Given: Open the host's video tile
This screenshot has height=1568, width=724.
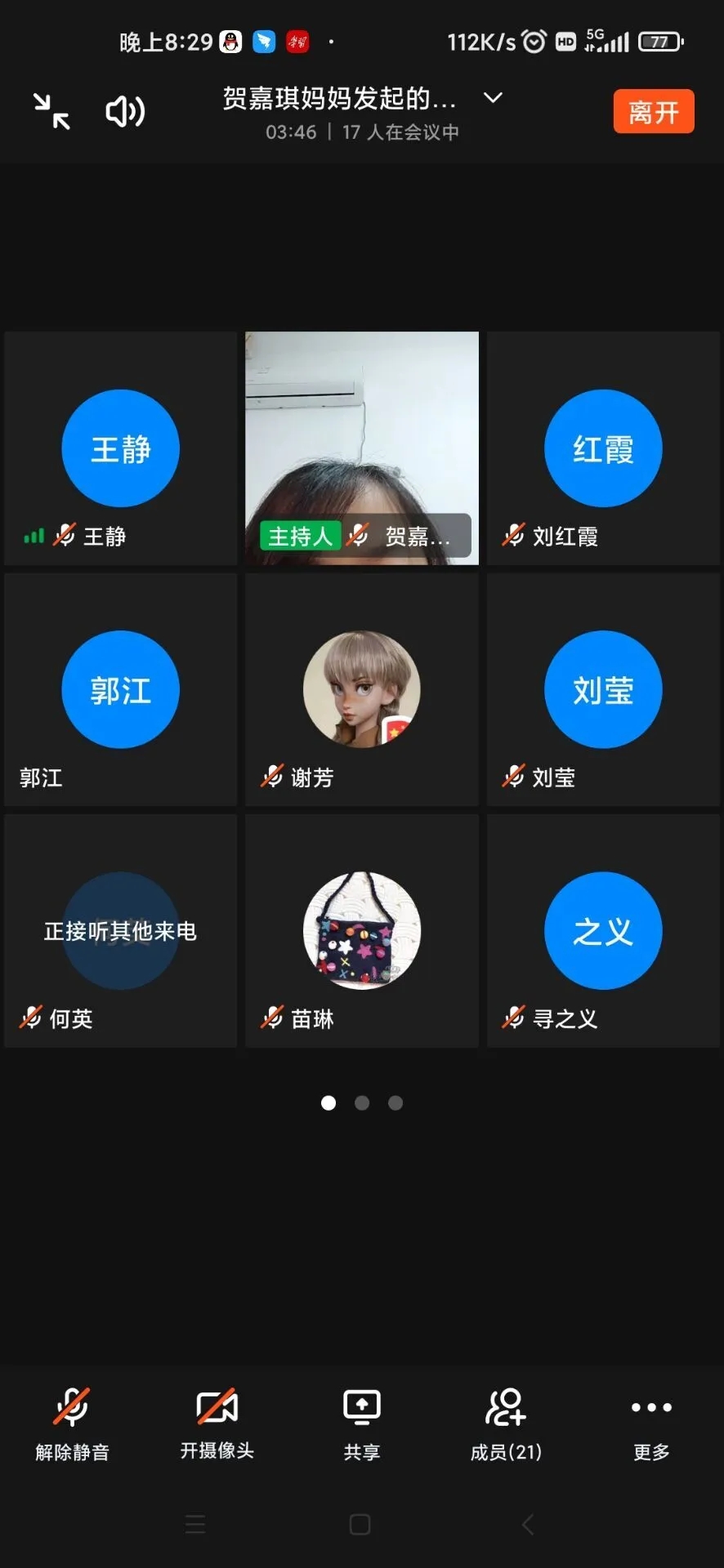Looking at the screenshot, I should point(362,448).
